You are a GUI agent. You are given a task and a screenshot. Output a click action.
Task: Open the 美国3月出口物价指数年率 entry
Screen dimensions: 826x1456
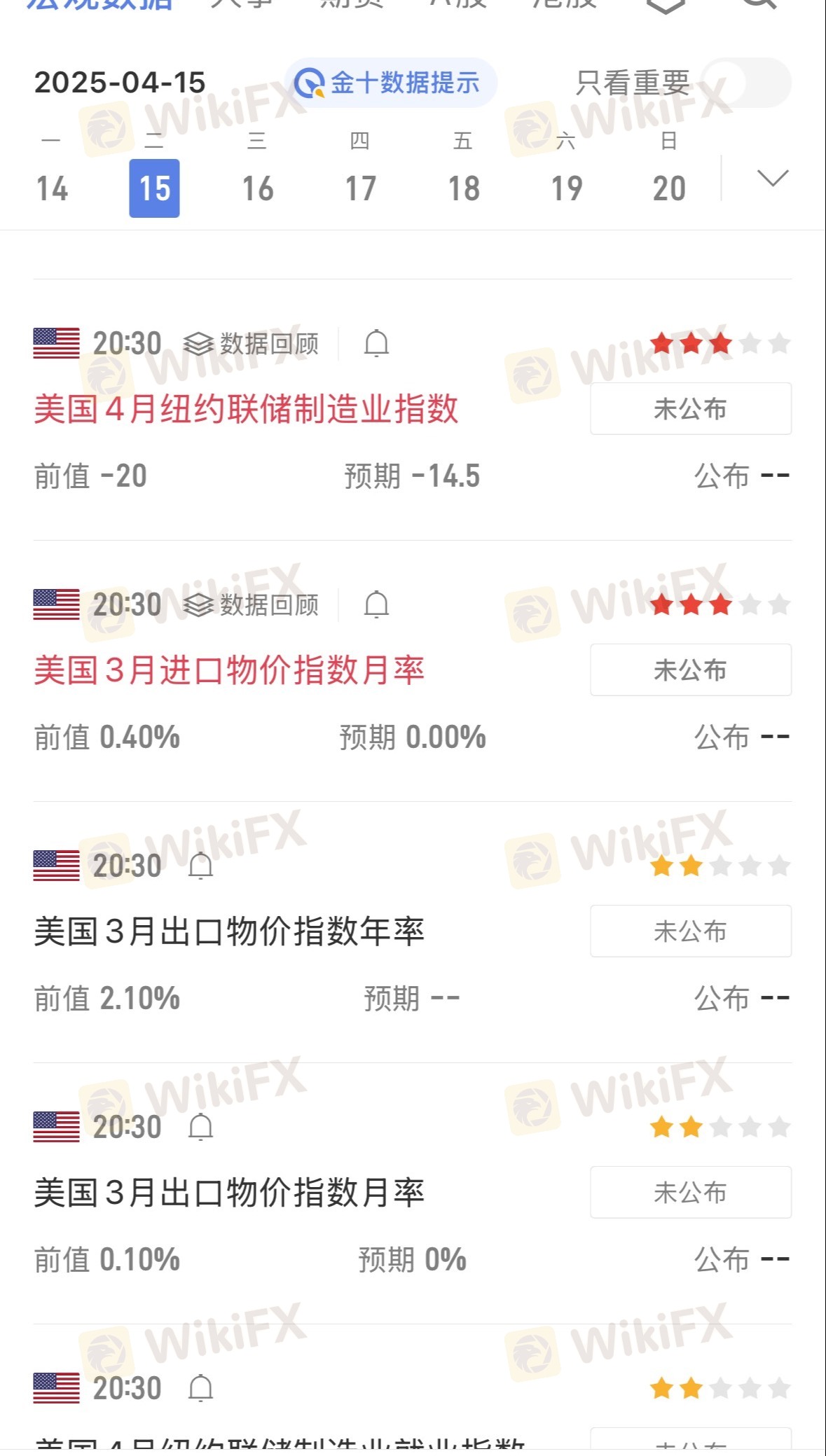pyautogui.click(x=229, y=931)
